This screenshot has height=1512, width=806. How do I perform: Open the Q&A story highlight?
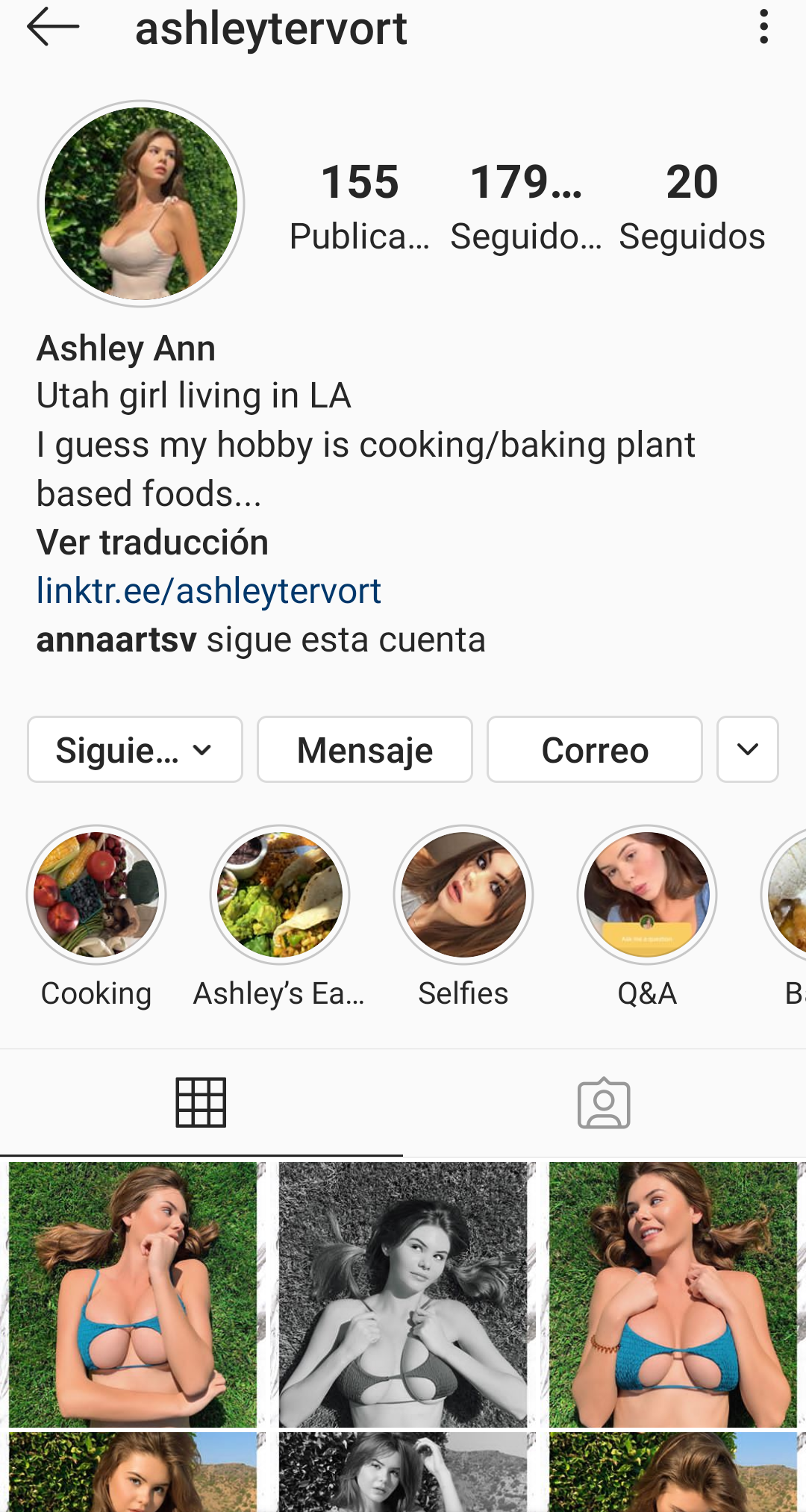point(647,895)
